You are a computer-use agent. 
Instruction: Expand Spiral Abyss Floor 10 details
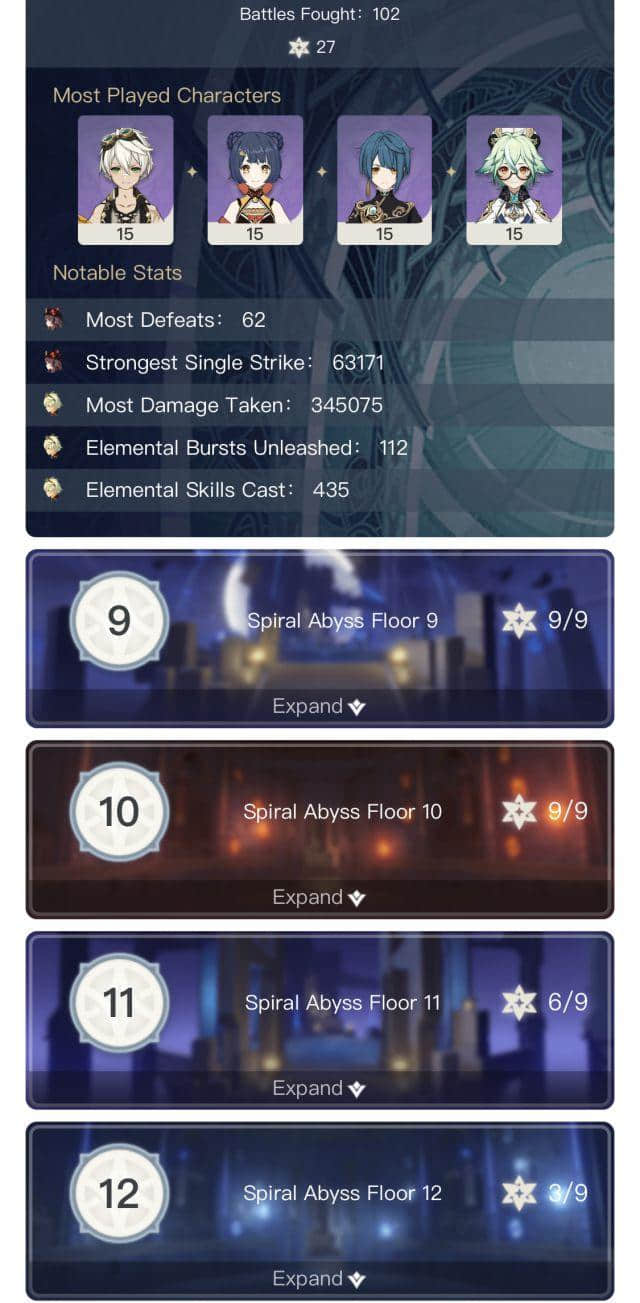tap(319, 897)
